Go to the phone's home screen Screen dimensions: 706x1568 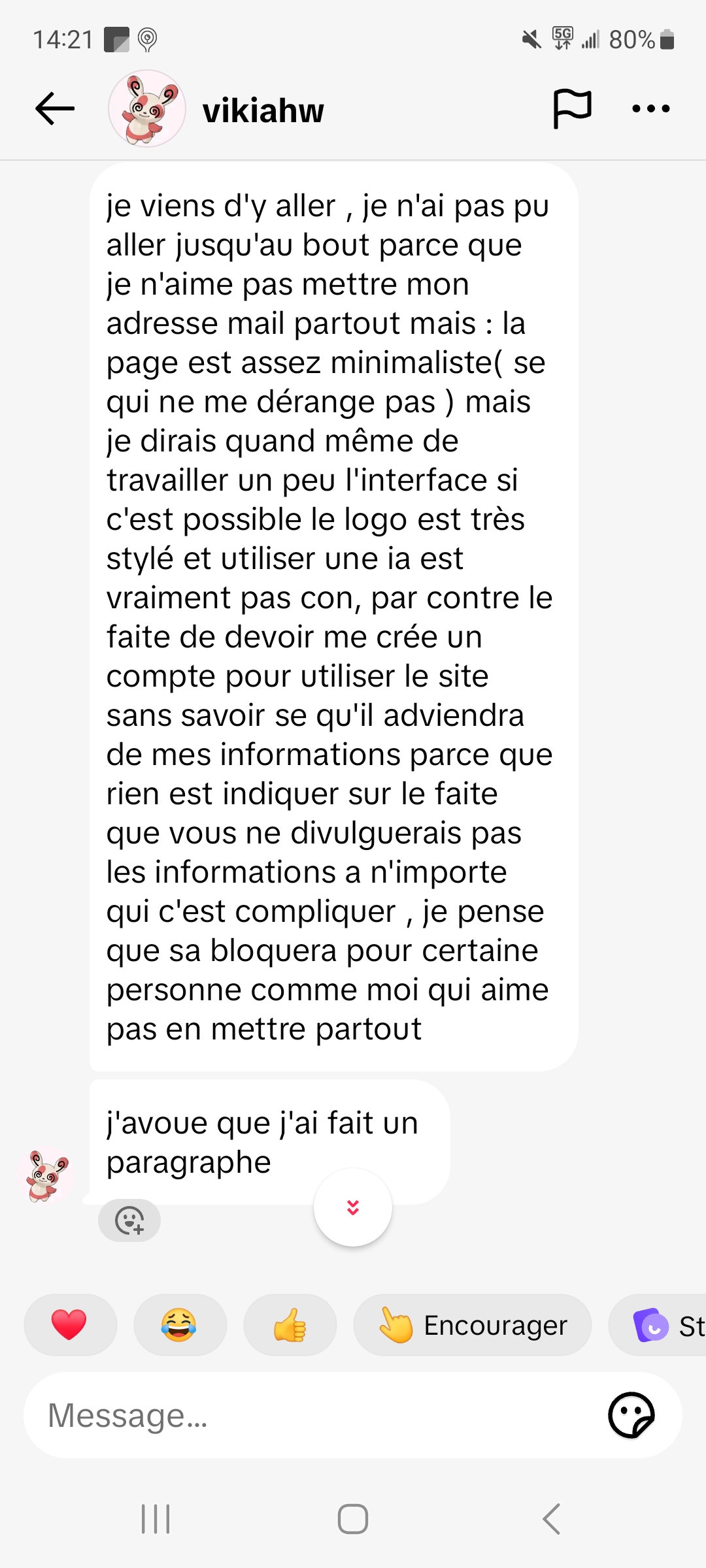[x=353, y=1519]
